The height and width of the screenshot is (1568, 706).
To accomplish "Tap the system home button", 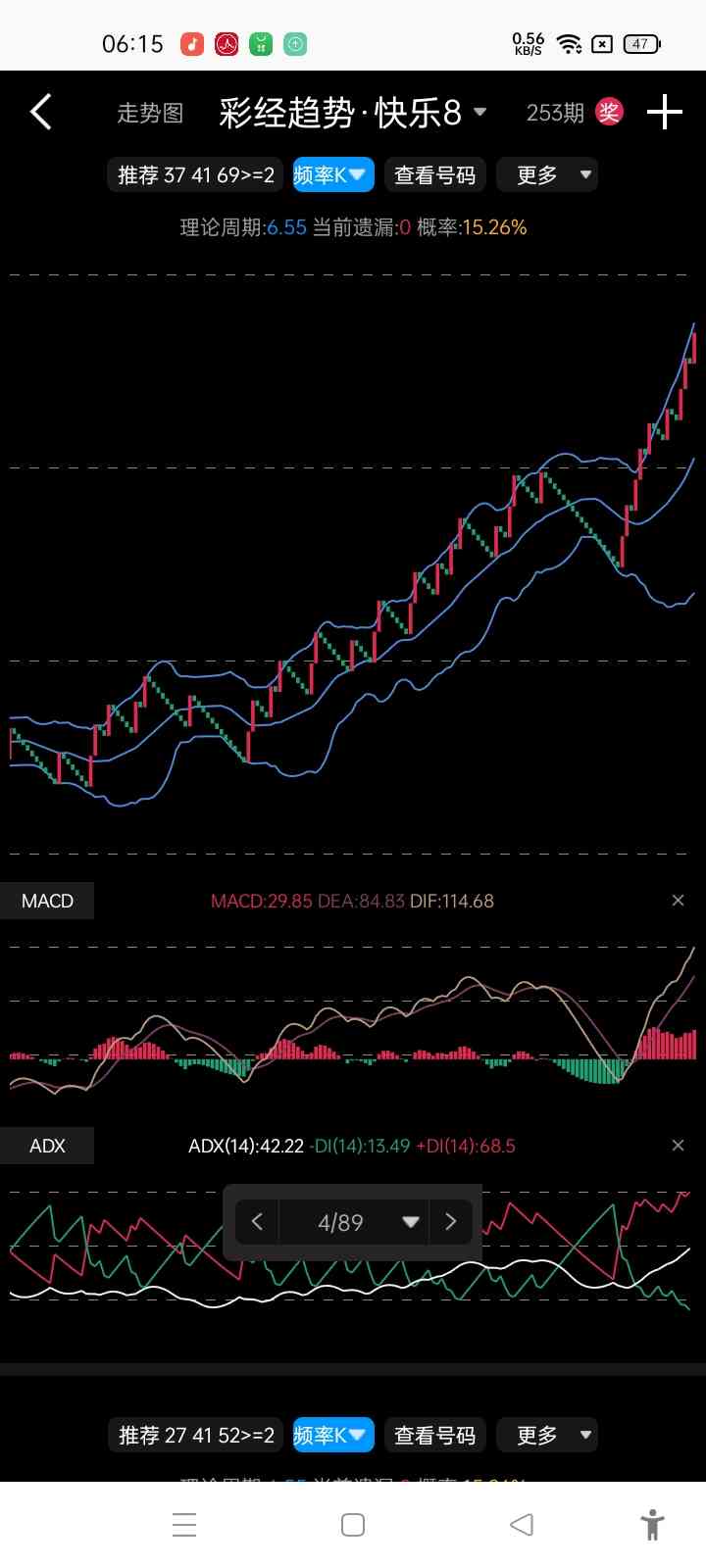I will coord(353,1525).
